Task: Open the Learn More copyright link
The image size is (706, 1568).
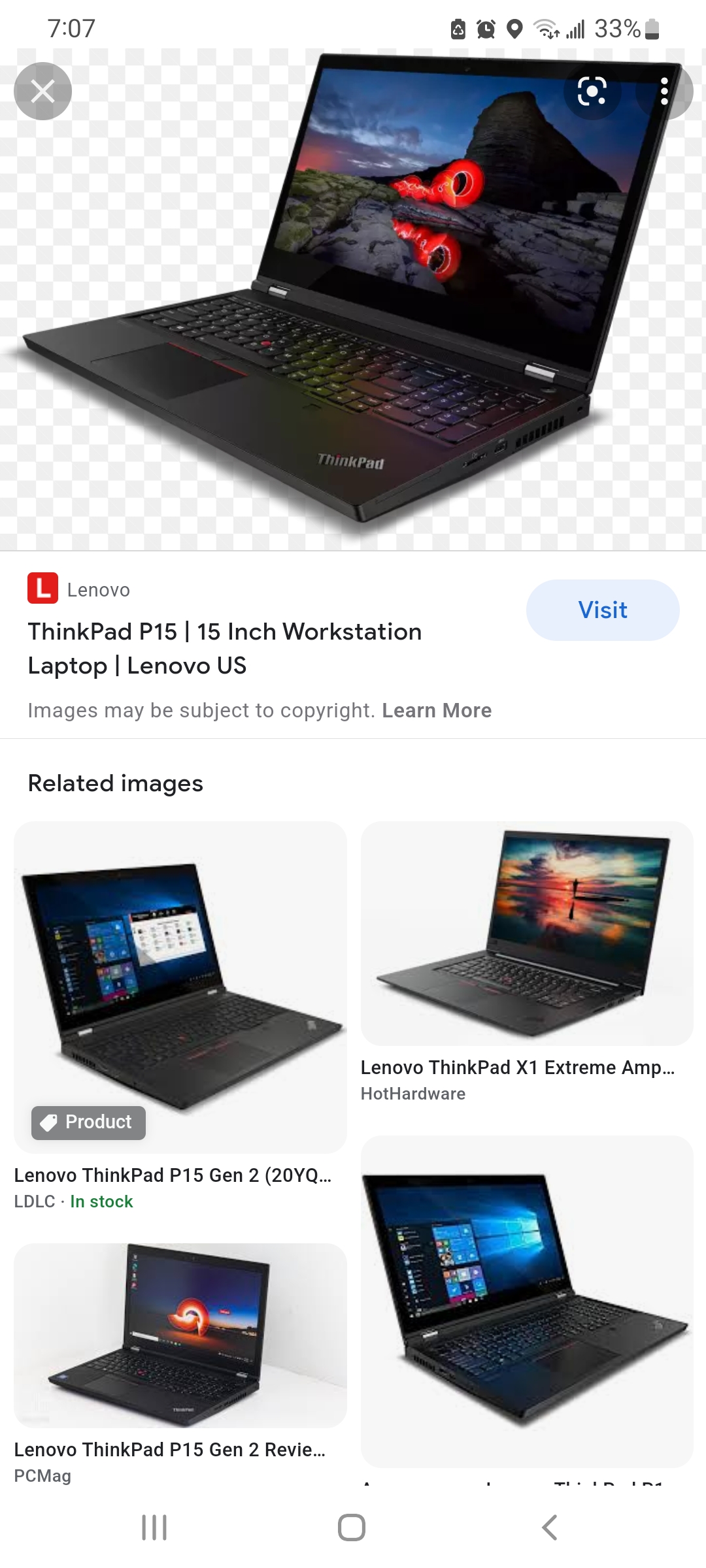Action: click(x=437, y=710)
